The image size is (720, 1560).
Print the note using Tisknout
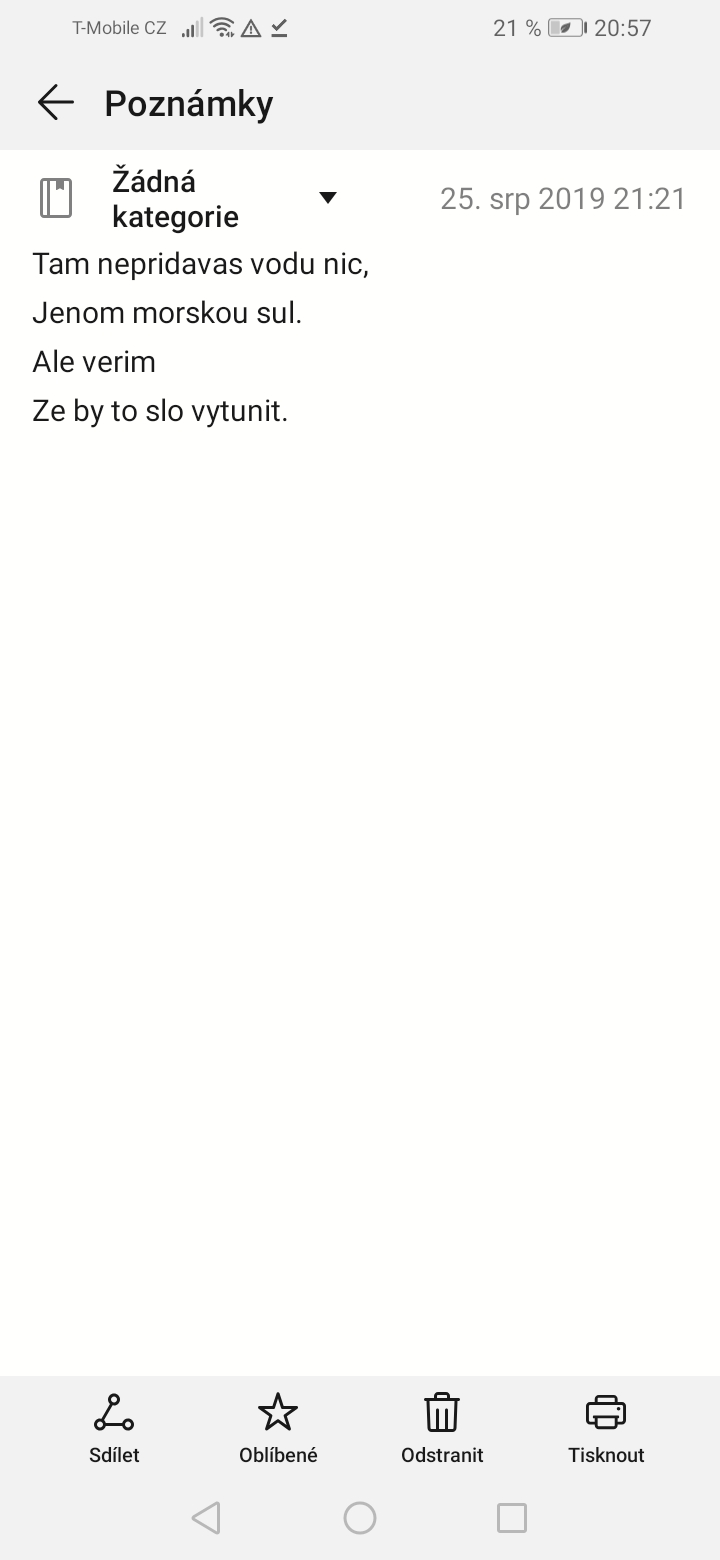coord(606,1428)
